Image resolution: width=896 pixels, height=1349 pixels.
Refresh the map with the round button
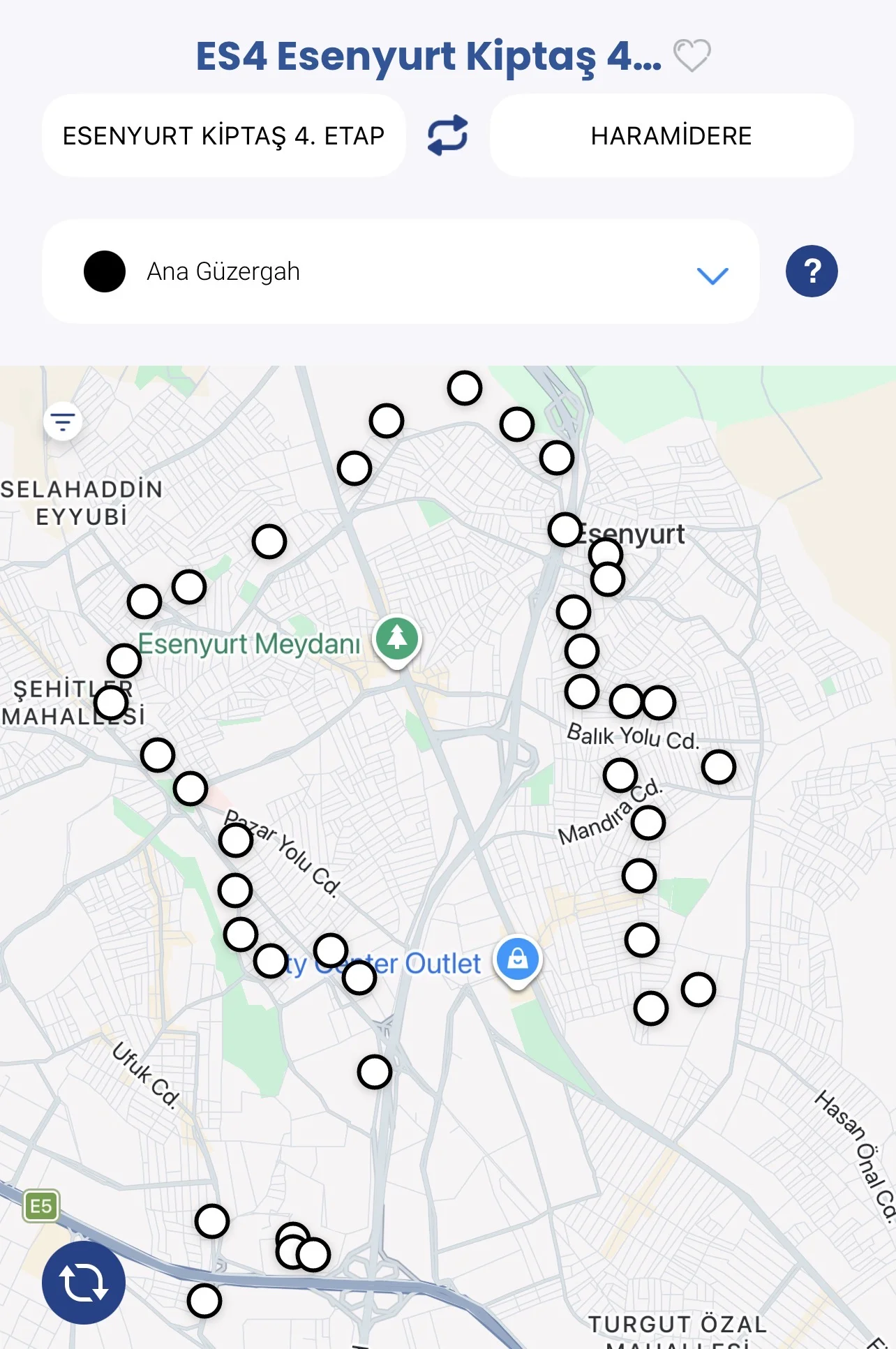84,1282
